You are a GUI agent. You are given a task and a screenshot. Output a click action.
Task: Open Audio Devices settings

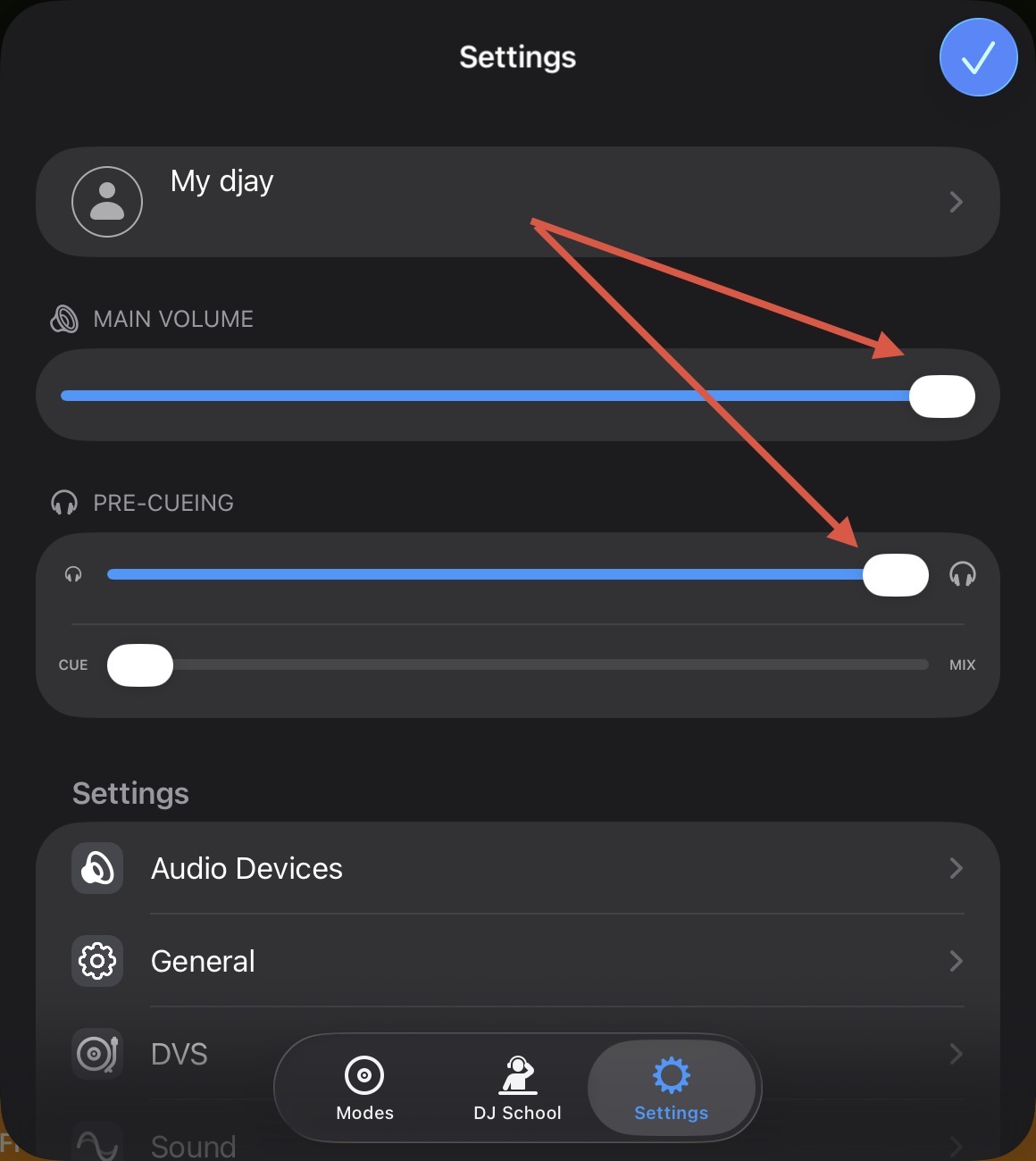point(516,868)
